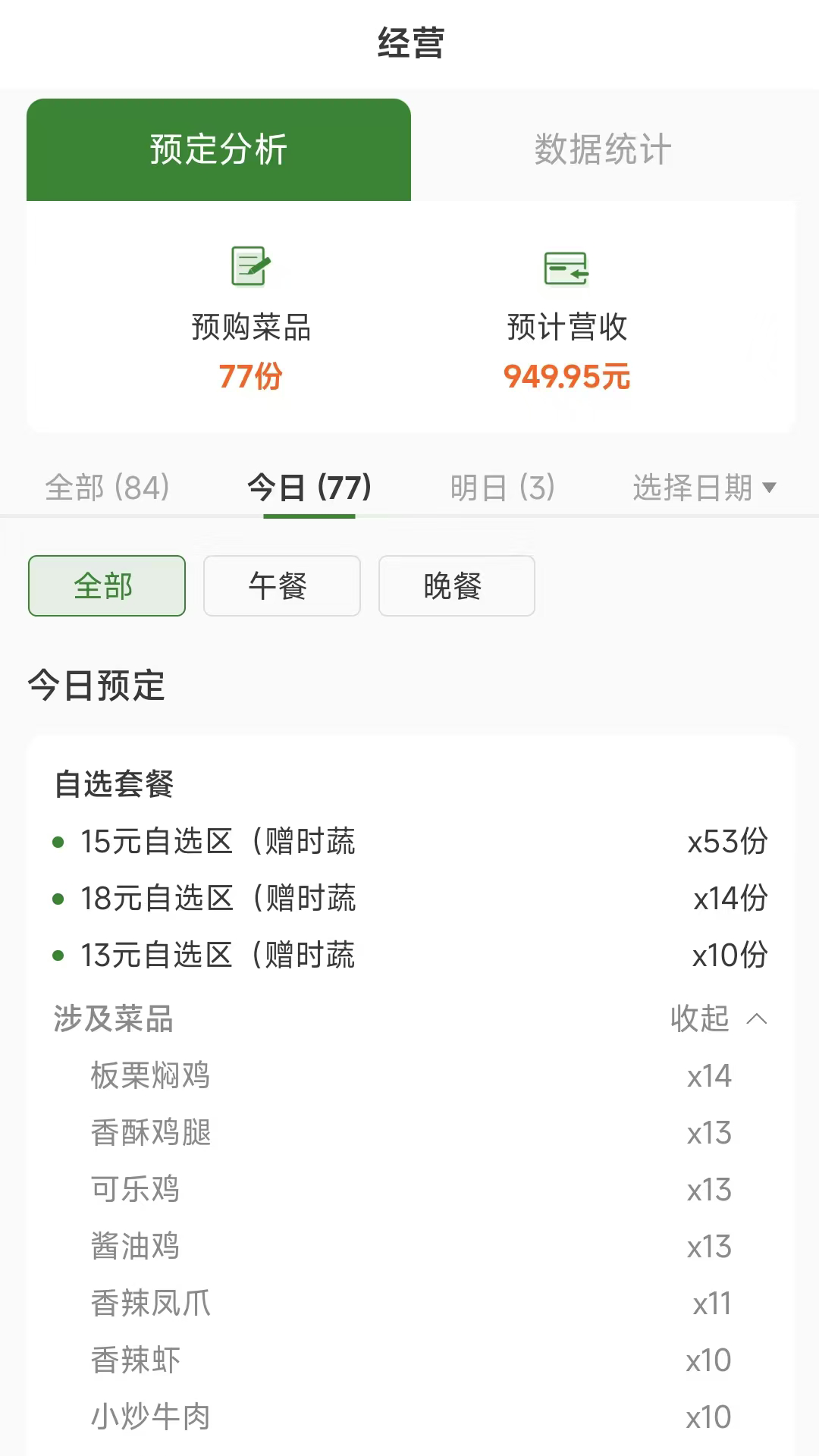Collapse the 涉及菜品 dish list
Image resolution: width=819 pixels, height=1456 pixels.
pyautogui.click(x=699, y=1019)
